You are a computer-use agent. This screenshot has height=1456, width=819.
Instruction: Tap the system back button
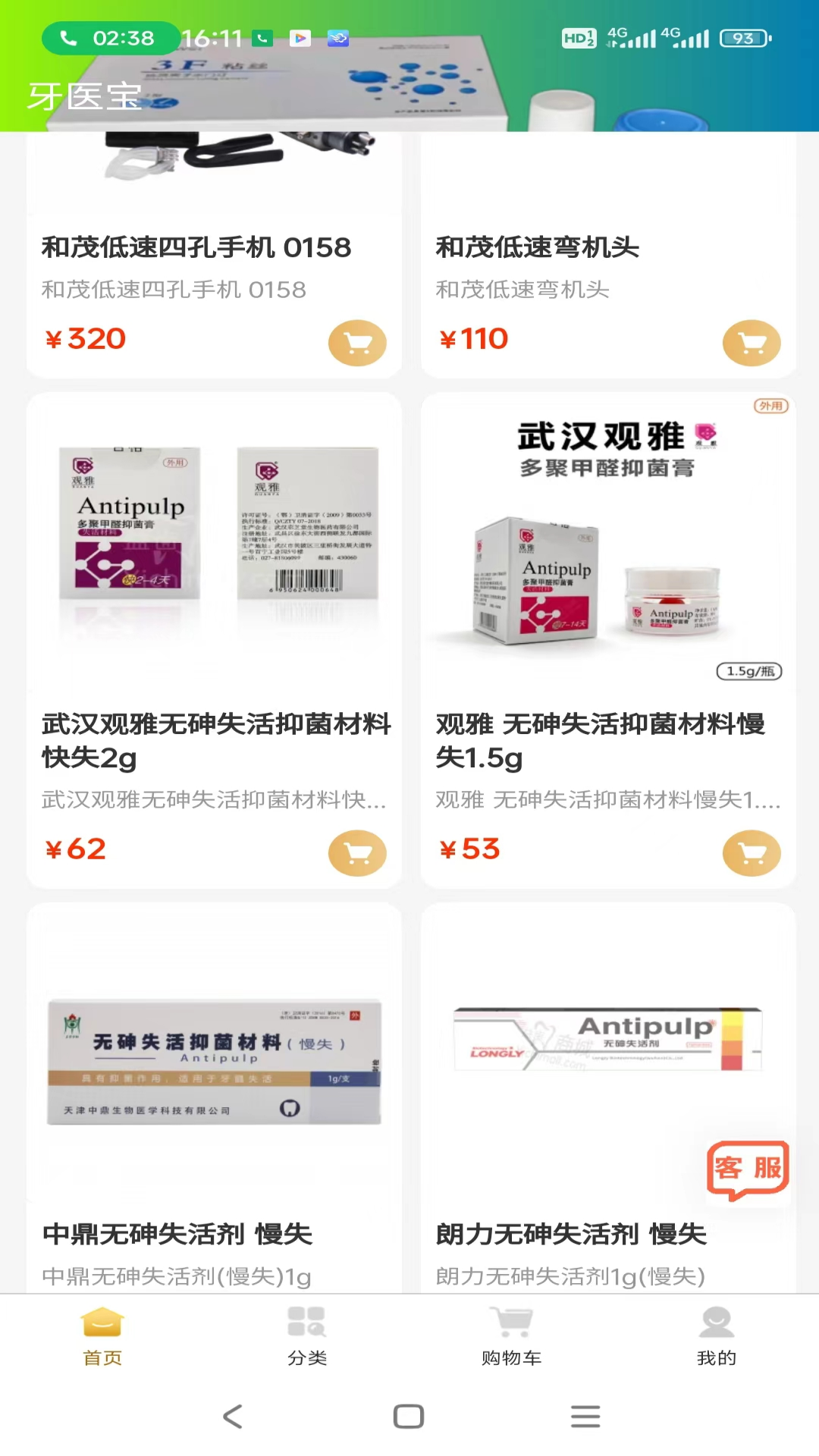click(233, 1416)
